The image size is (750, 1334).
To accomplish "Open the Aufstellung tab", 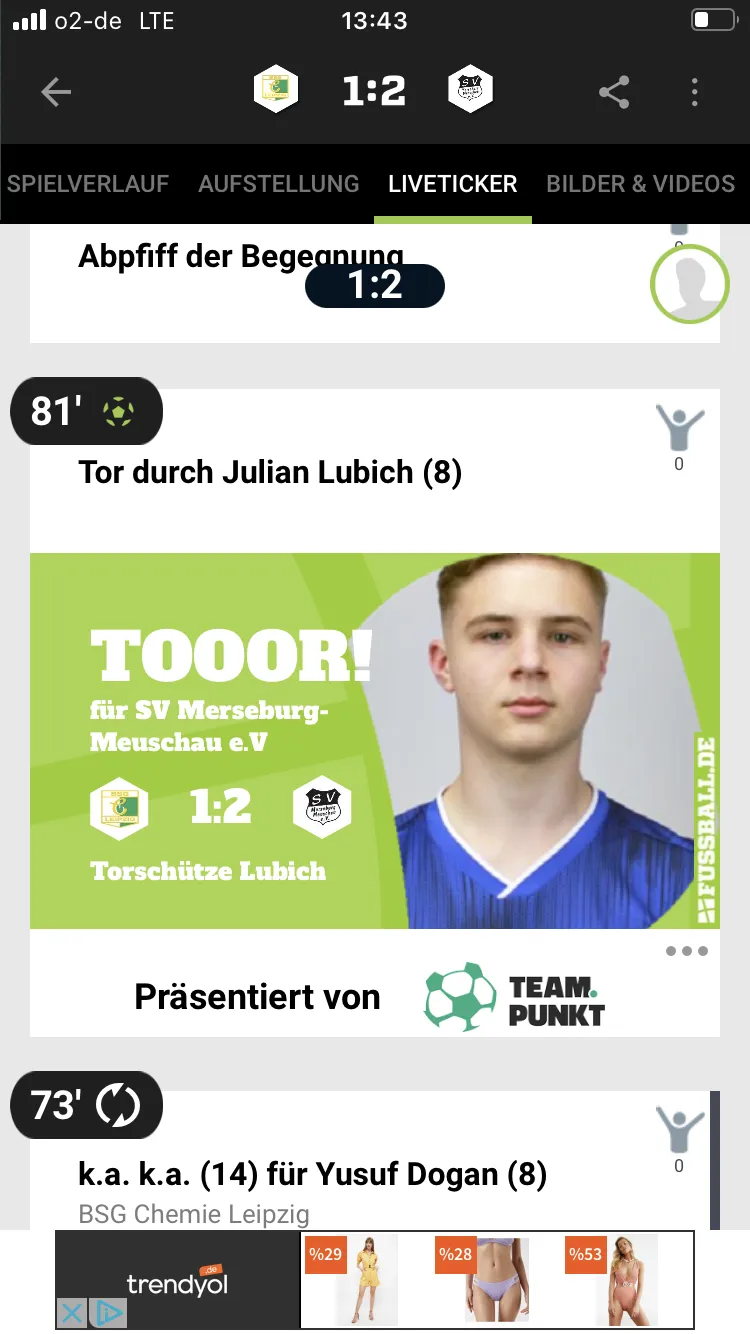I will point(279,184).
